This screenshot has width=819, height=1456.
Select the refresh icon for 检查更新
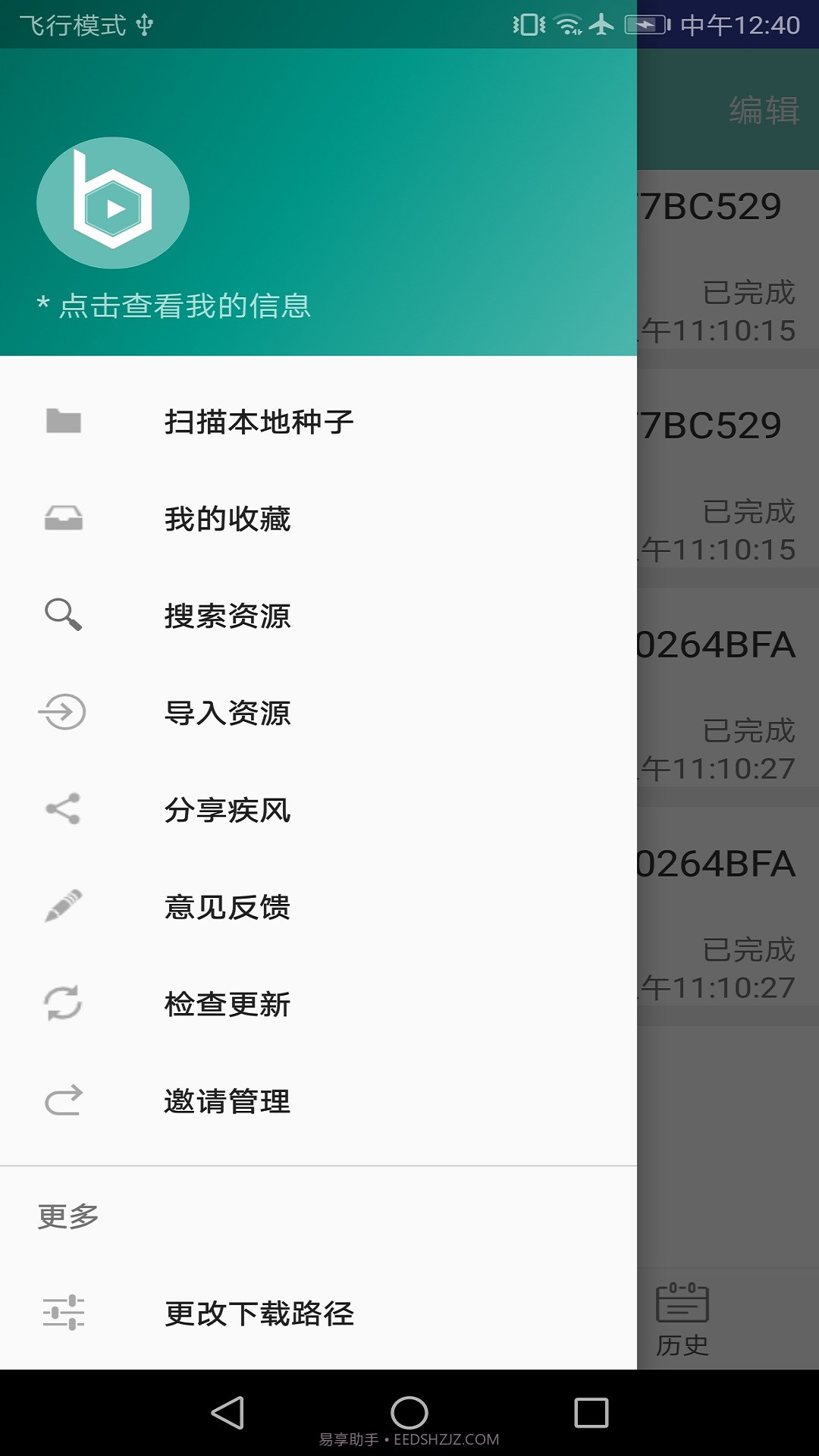(64, 1004)
